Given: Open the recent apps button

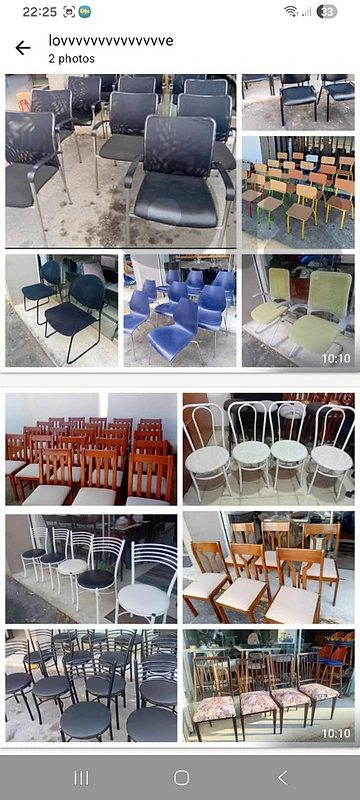Looking at the screenshot, I should [x=82, y=778].
